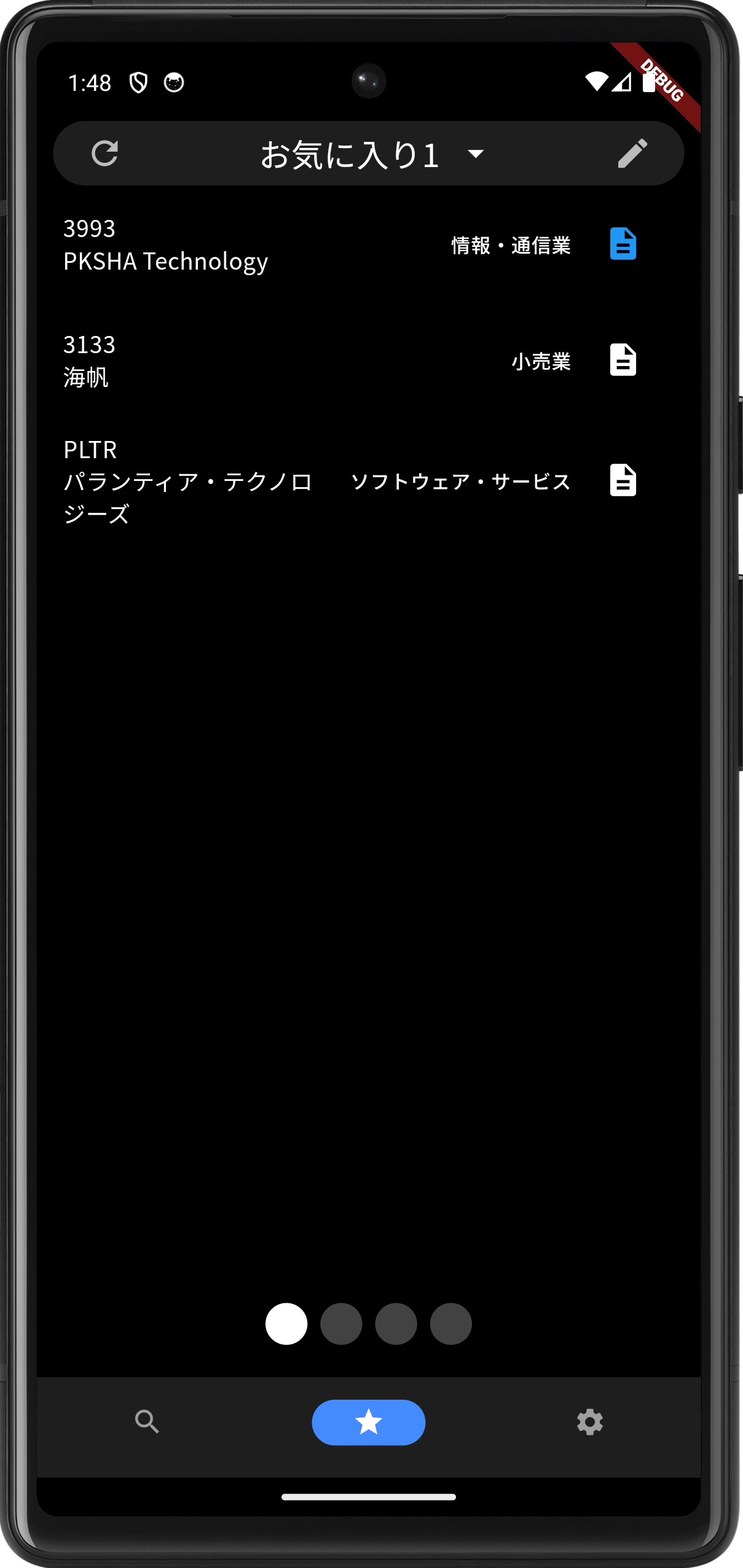The height and width of the screenshot is (1568, 743).
Task: Tap the document icon for PLTR
Action: pyautogui.click(x=623, y=480)
